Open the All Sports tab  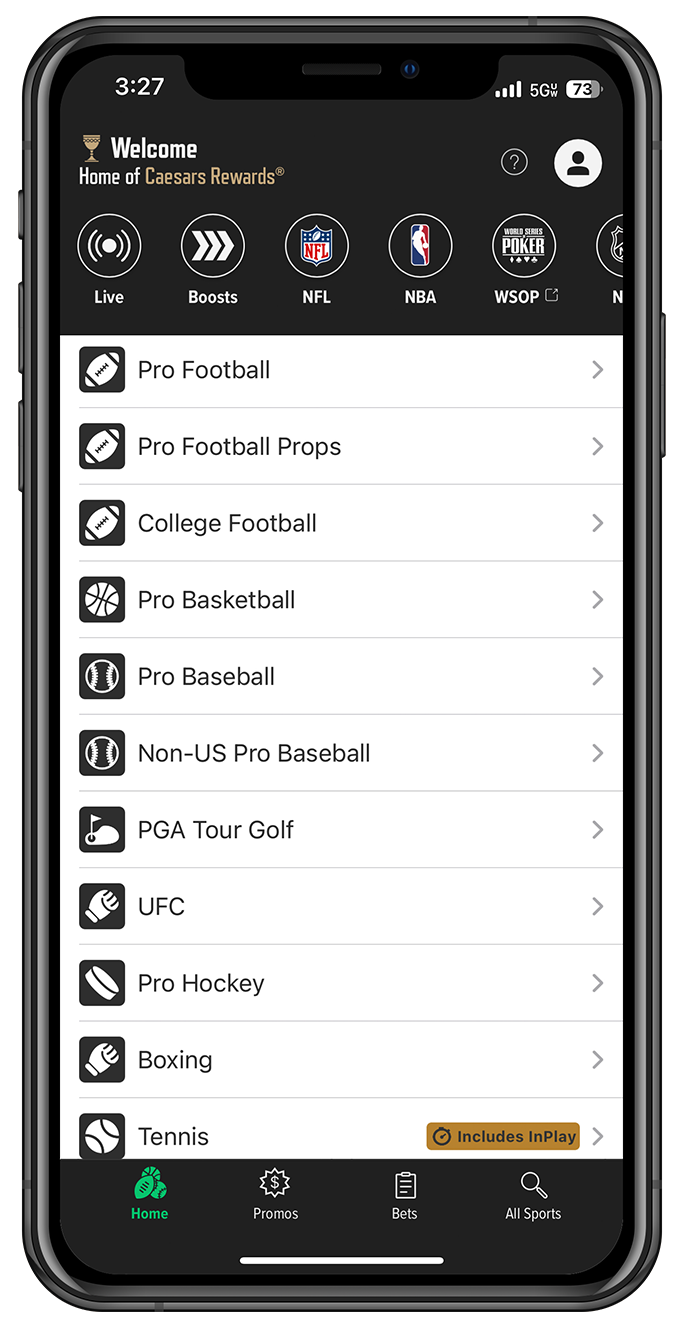point(533,1194)
